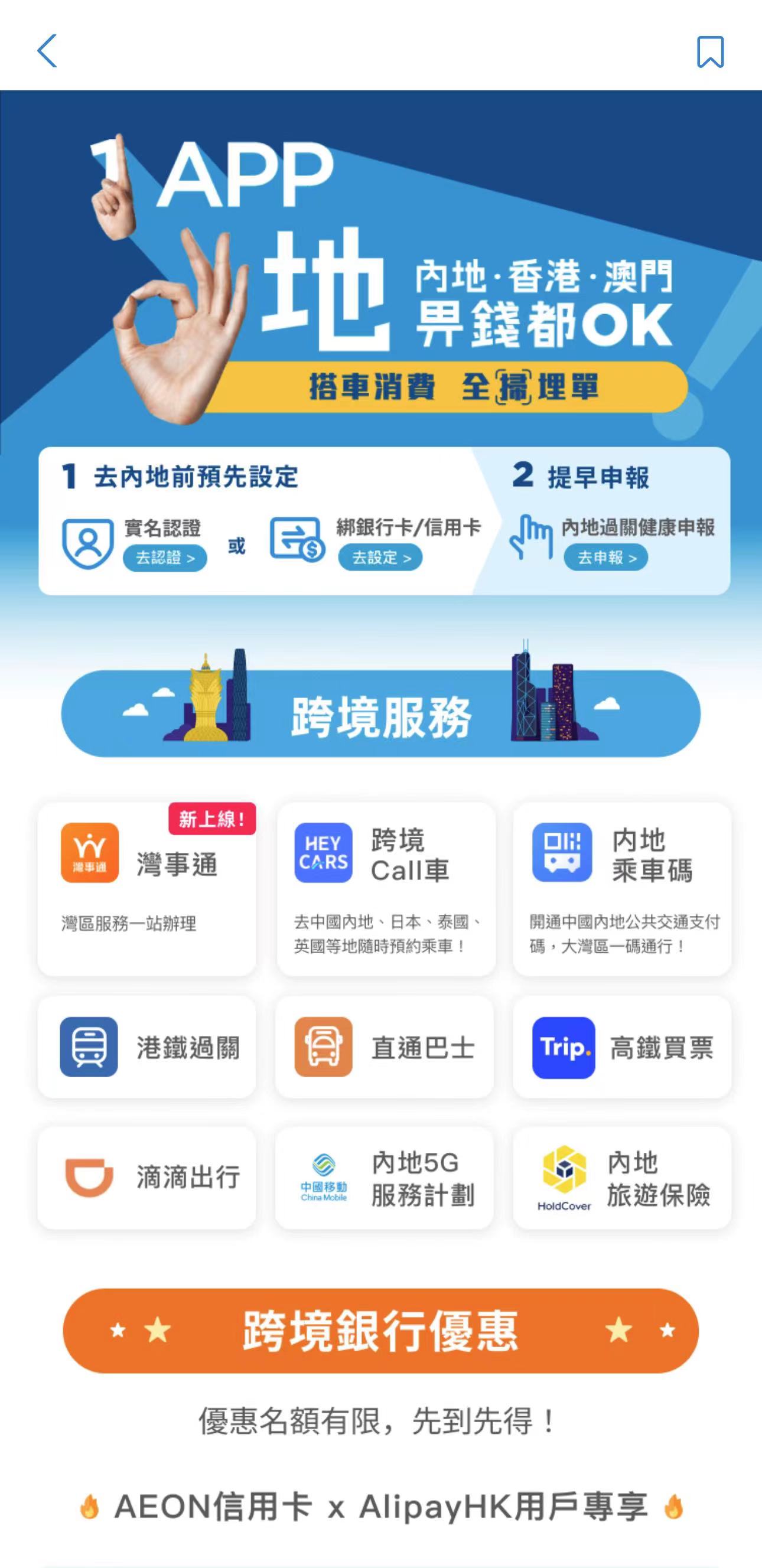Viewport: 762px width, 1568px height.
Task: Bookmark this page
Action: [x=709, y=52]
